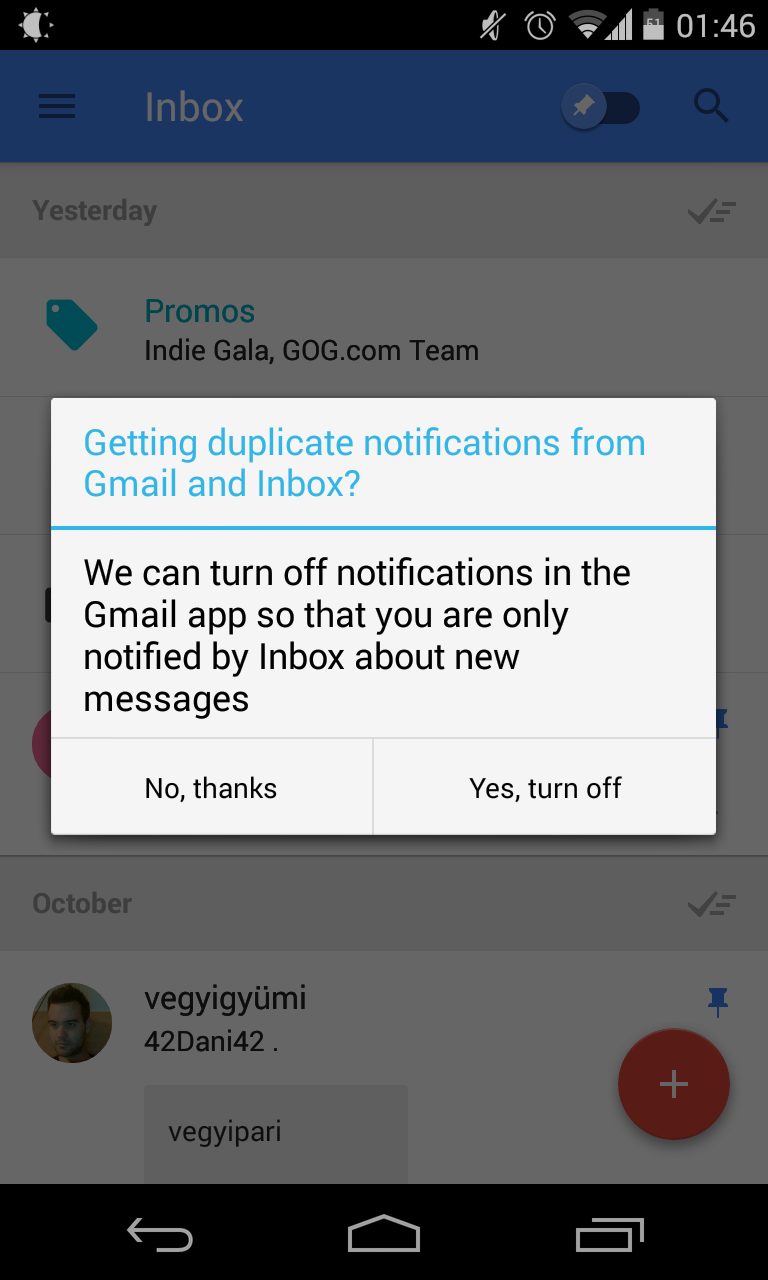Open search in Inbox
Viewport: 768px width, 1280px height.
[710, 106]
